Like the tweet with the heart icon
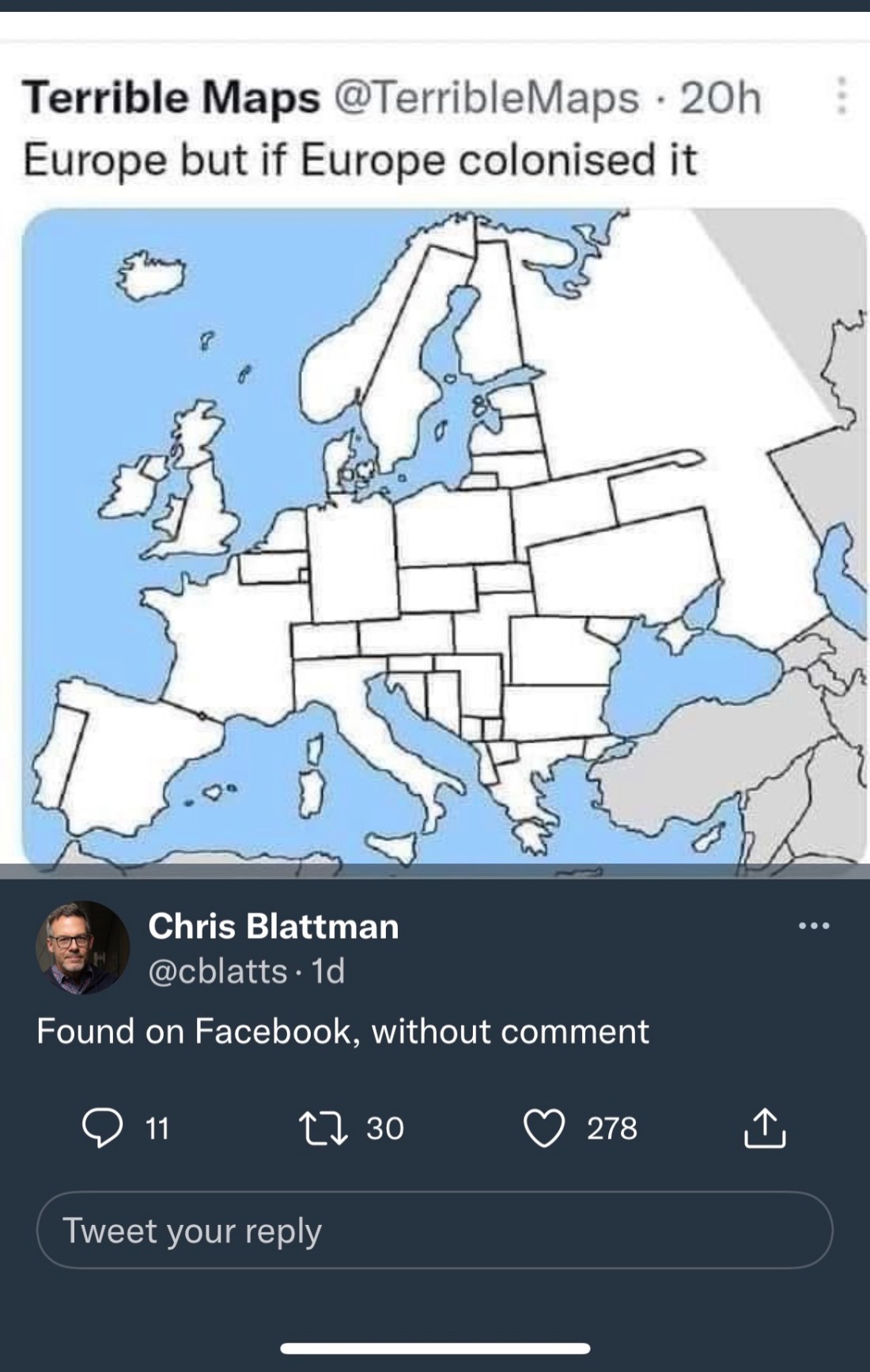This screenshot has width=870, height=1372. pyautogui.click(x=544, y=1128)
